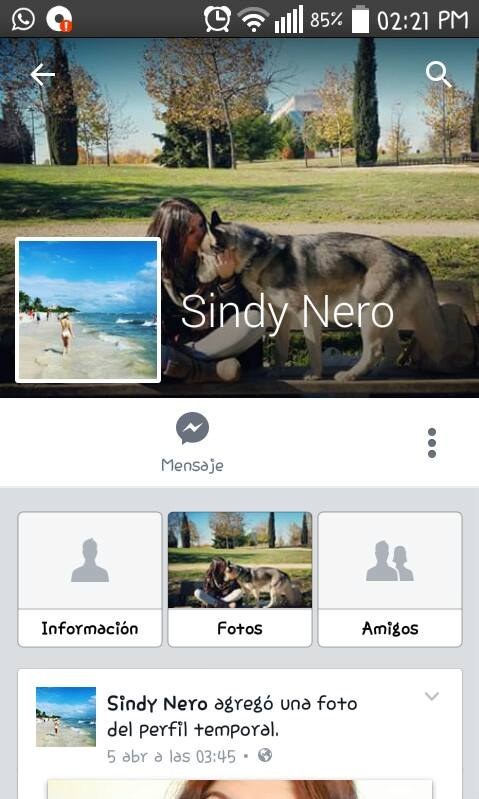Open the three-dot overflow menu
The height and width of the screenshot is (799, 479).
(432, 443)
